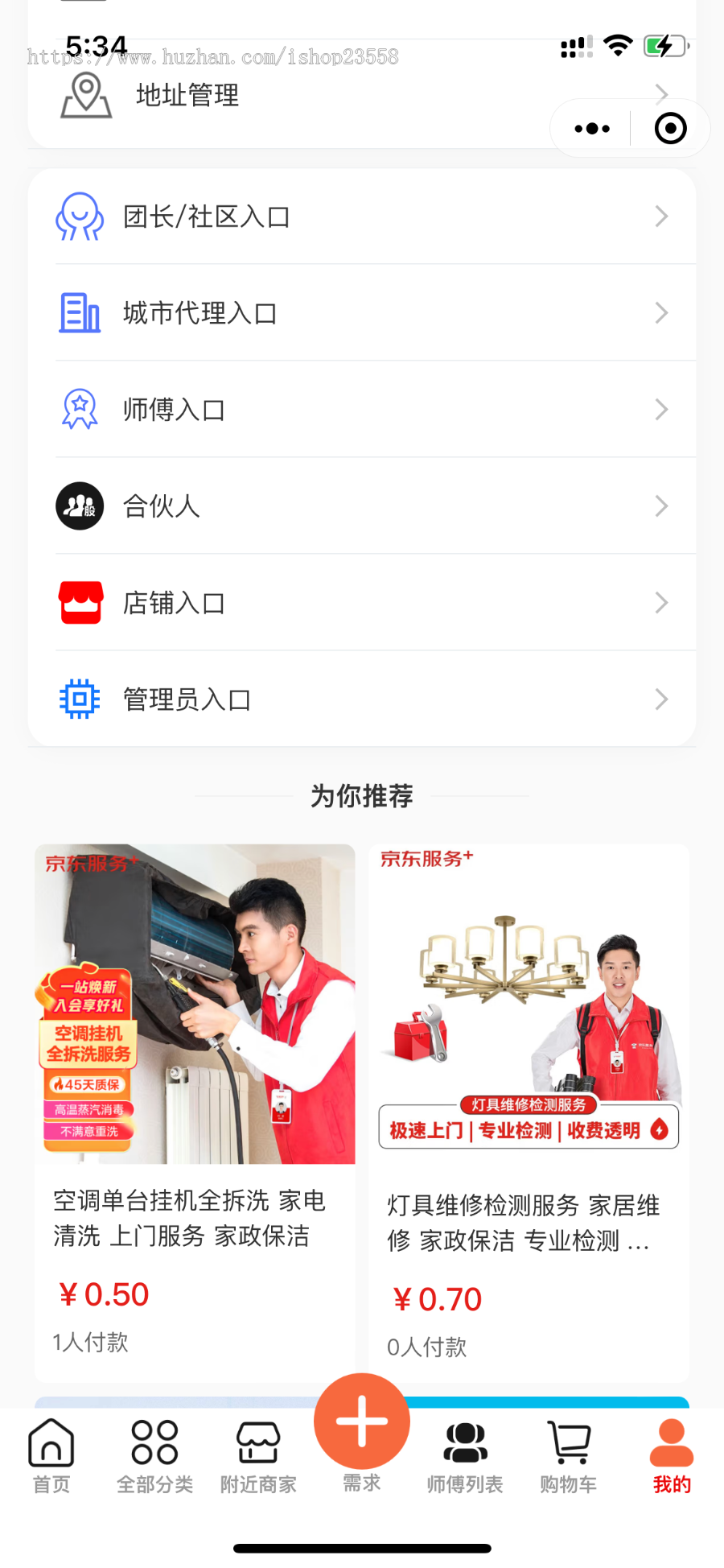This screenshot has height=1568, width=724.
Task: Open the 合伙人 row
Action: click(362, 506)
